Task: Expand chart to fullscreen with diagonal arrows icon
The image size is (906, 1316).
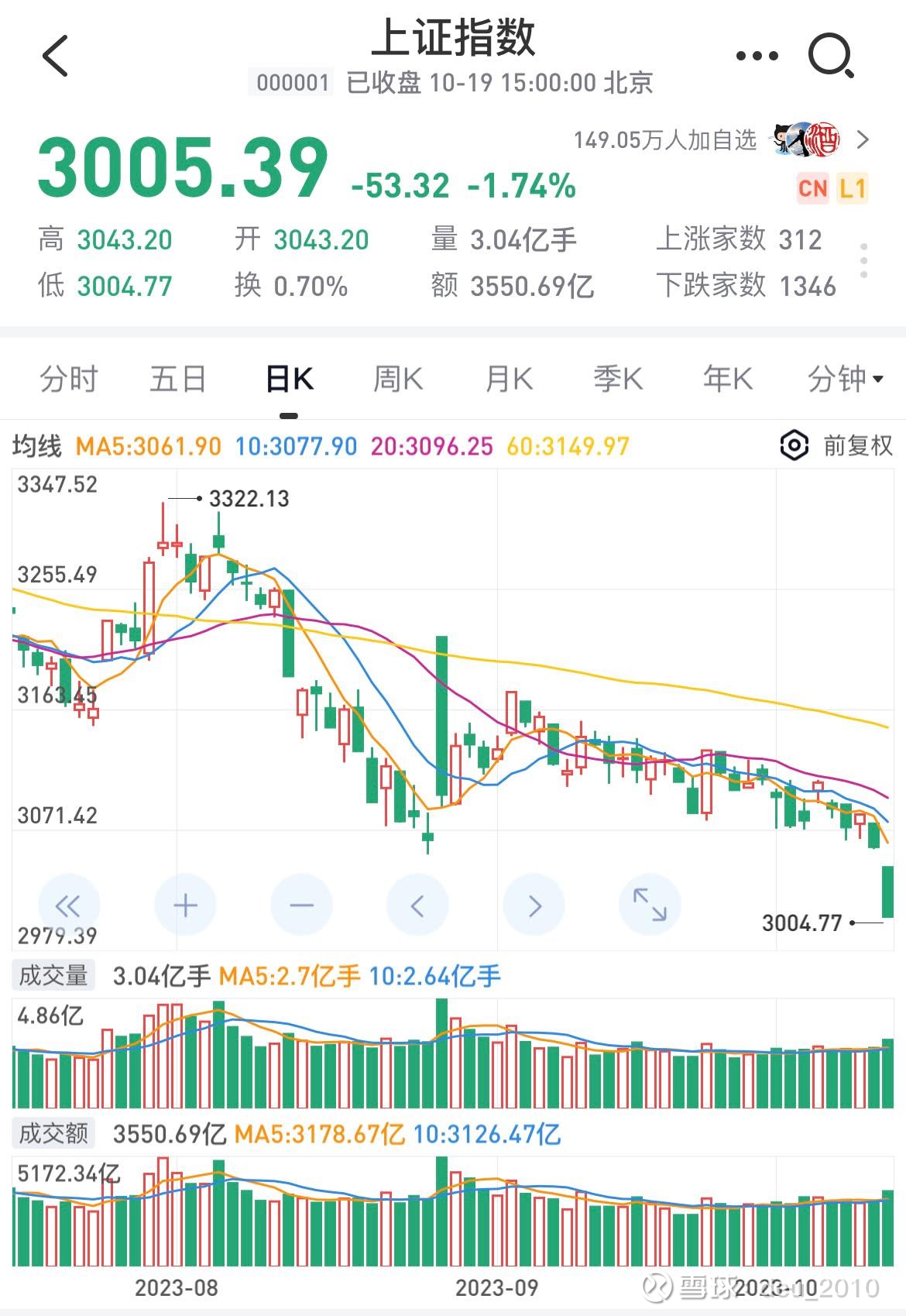Action: pos(650,904)
